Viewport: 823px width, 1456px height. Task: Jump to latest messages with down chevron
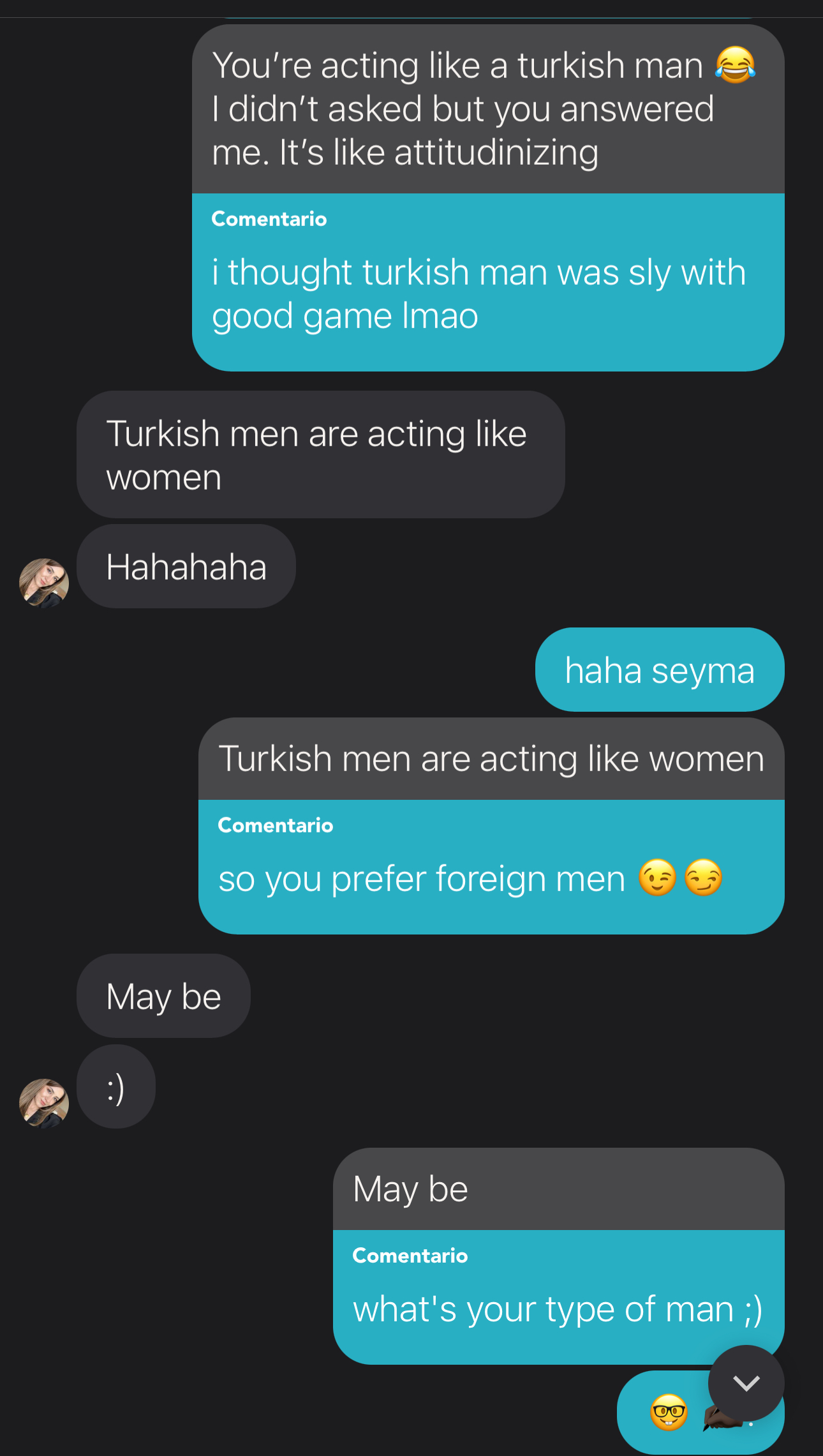pyautogui.click(x=746, y=1383)
